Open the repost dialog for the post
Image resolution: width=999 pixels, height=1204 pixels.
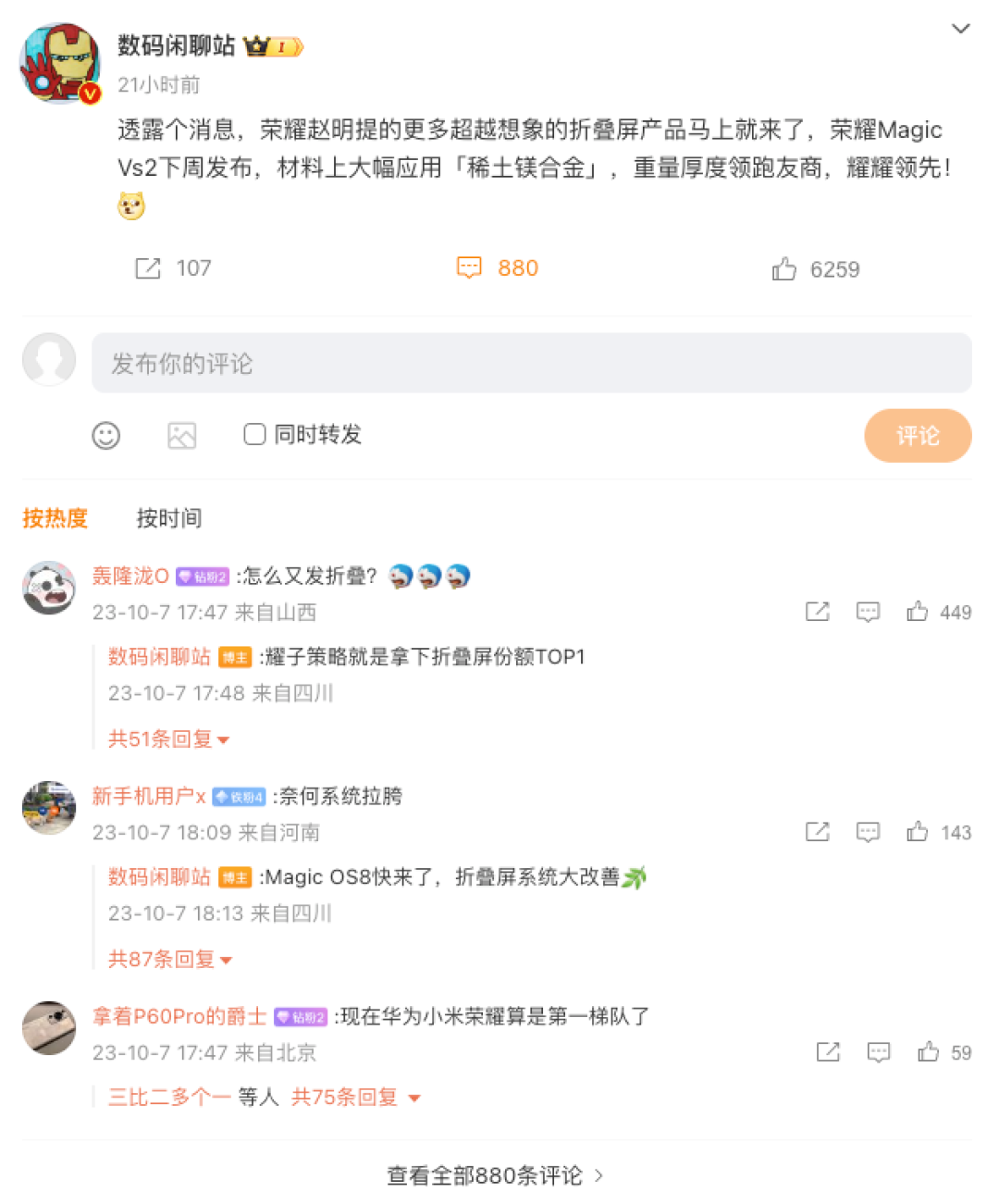click(147, 268)
